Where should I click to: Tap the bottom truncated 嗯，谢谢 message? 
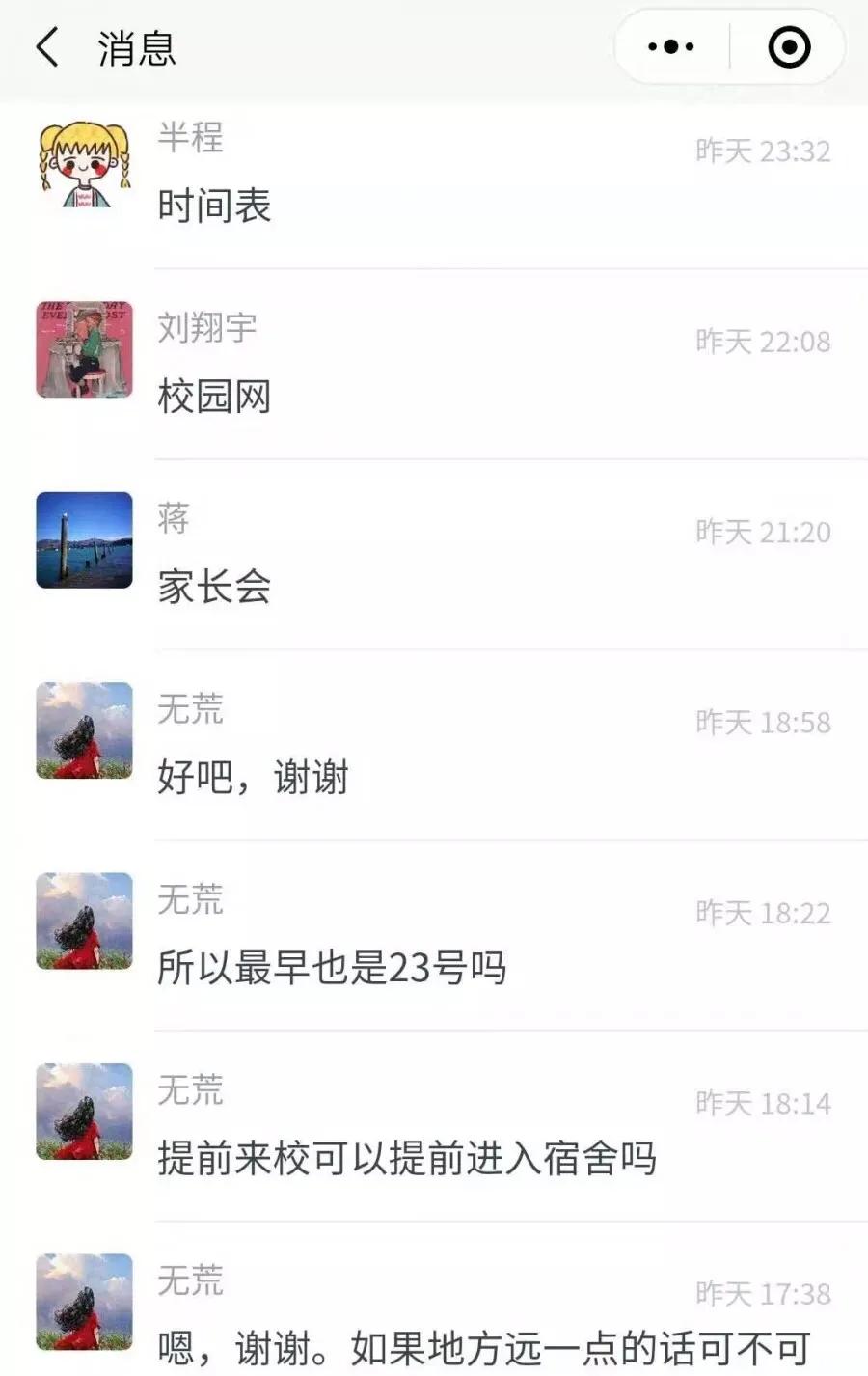click(482, 1349)
